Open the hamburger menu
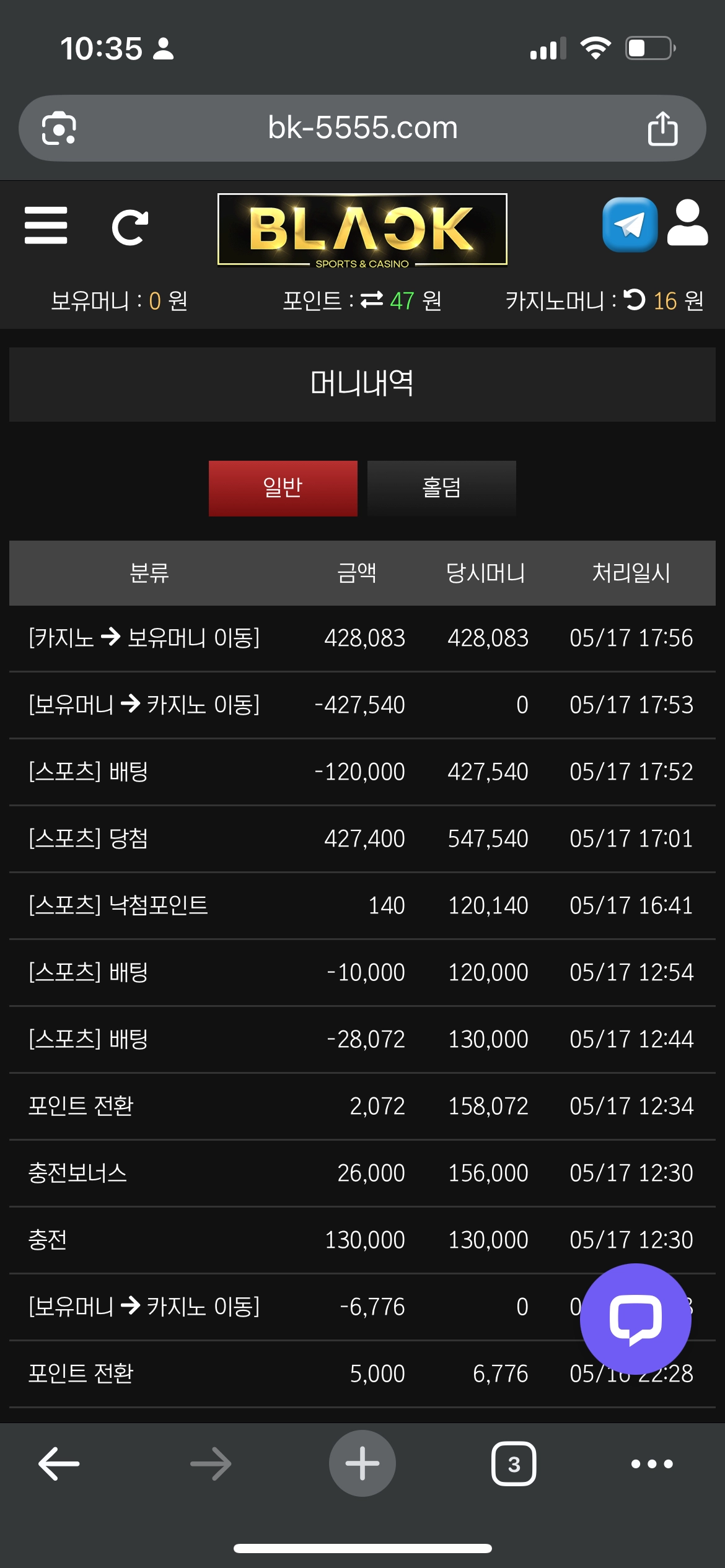725x1568 pixels. pyautogui.click(x=46, y=226)
